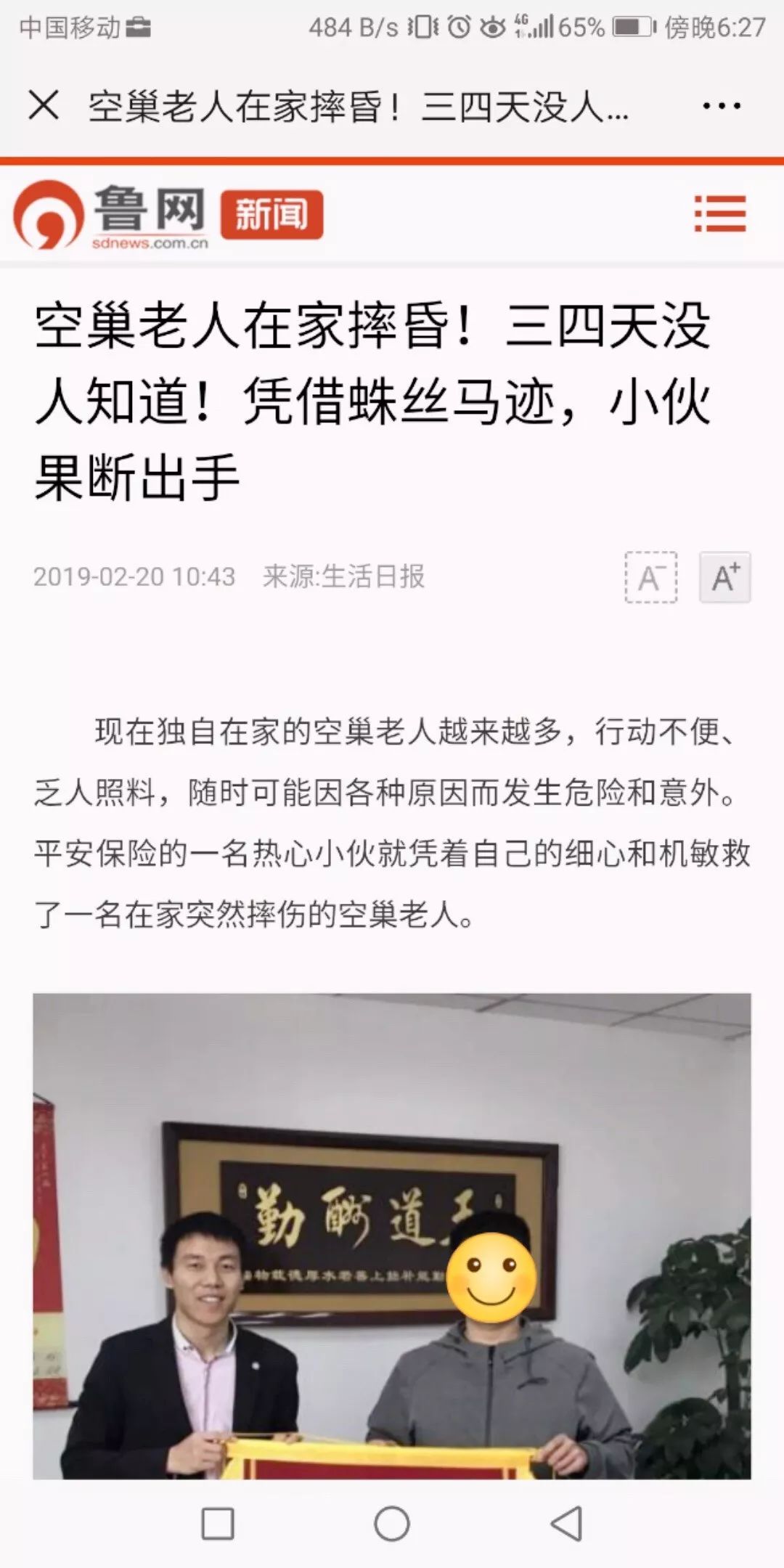784x1568 pixels.
Task: View the article photo of two men
Action: [392, 1234]
